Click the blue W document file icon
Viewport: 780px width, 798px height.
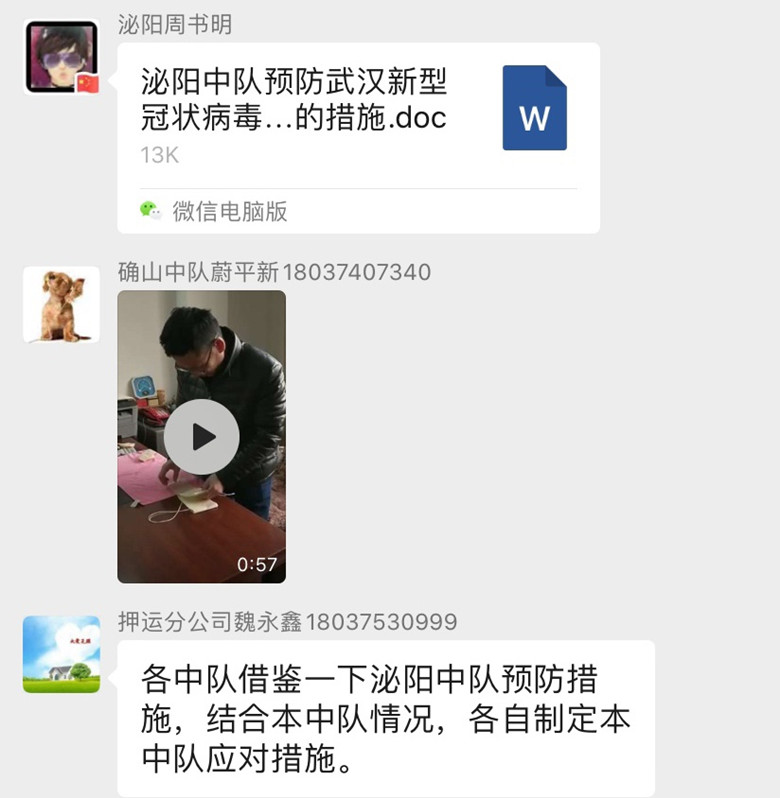(x=536, y=108)
